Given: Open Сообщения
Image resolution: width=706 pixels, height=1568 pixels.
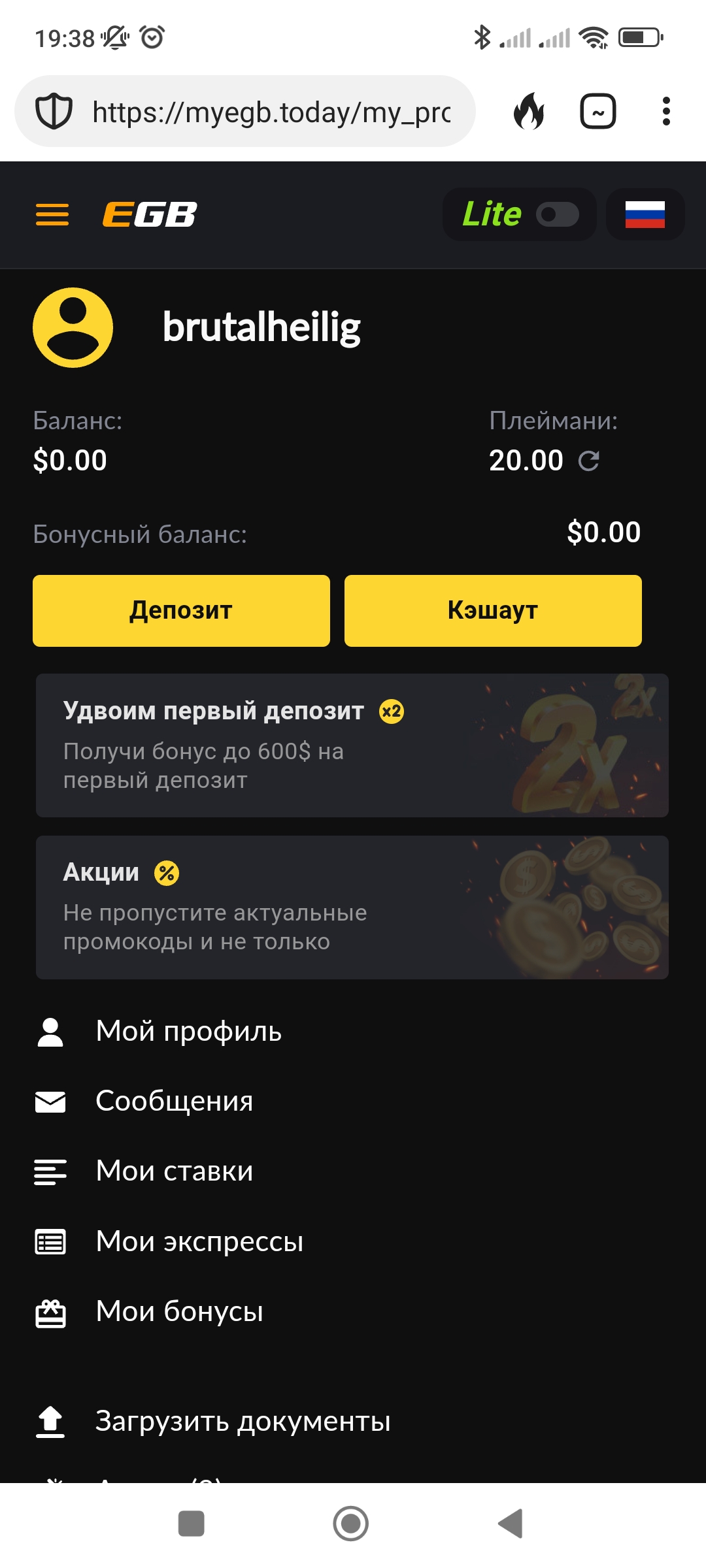Looking at the screenshot, I should (174, 1102).
